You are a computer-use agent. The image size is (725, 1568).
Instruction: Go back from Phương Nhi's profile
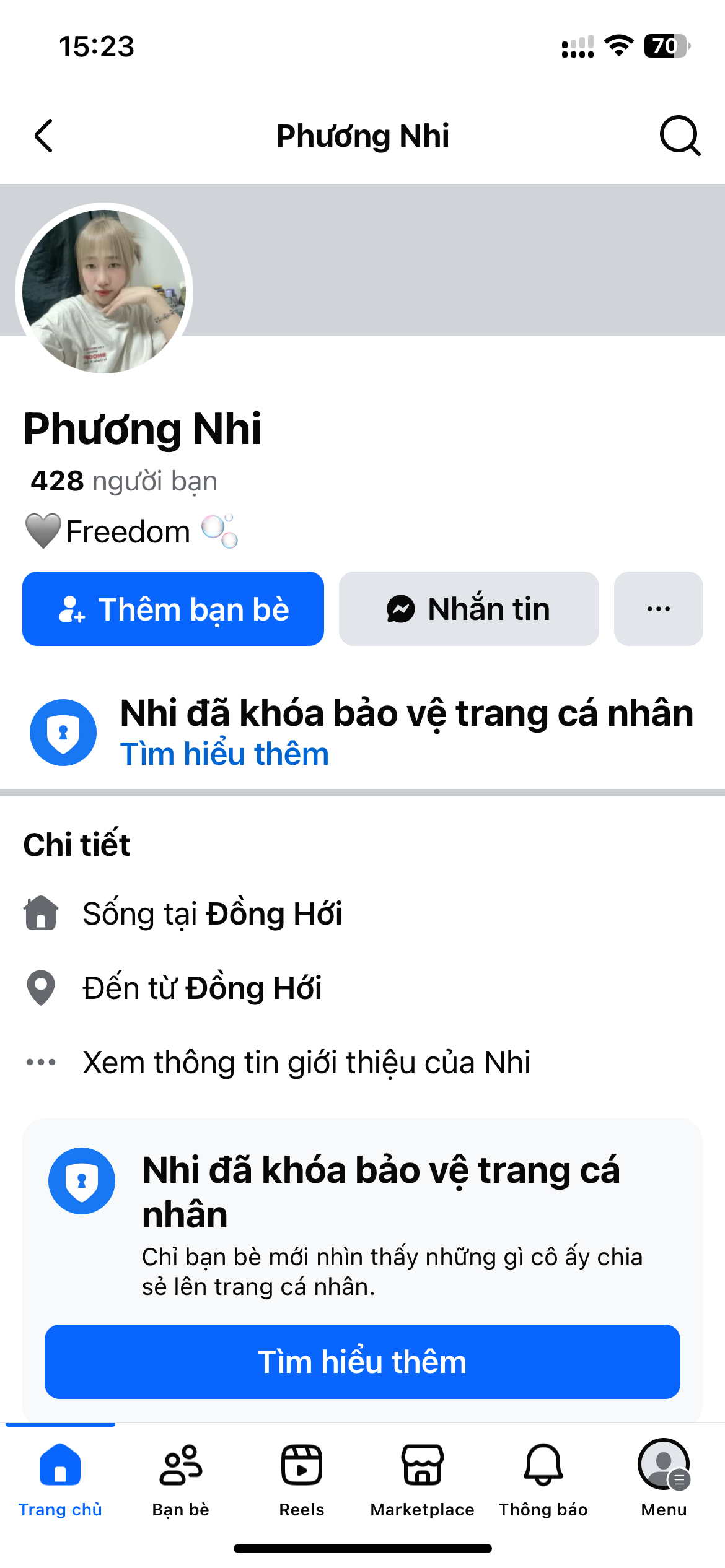(x=43, y=136)
